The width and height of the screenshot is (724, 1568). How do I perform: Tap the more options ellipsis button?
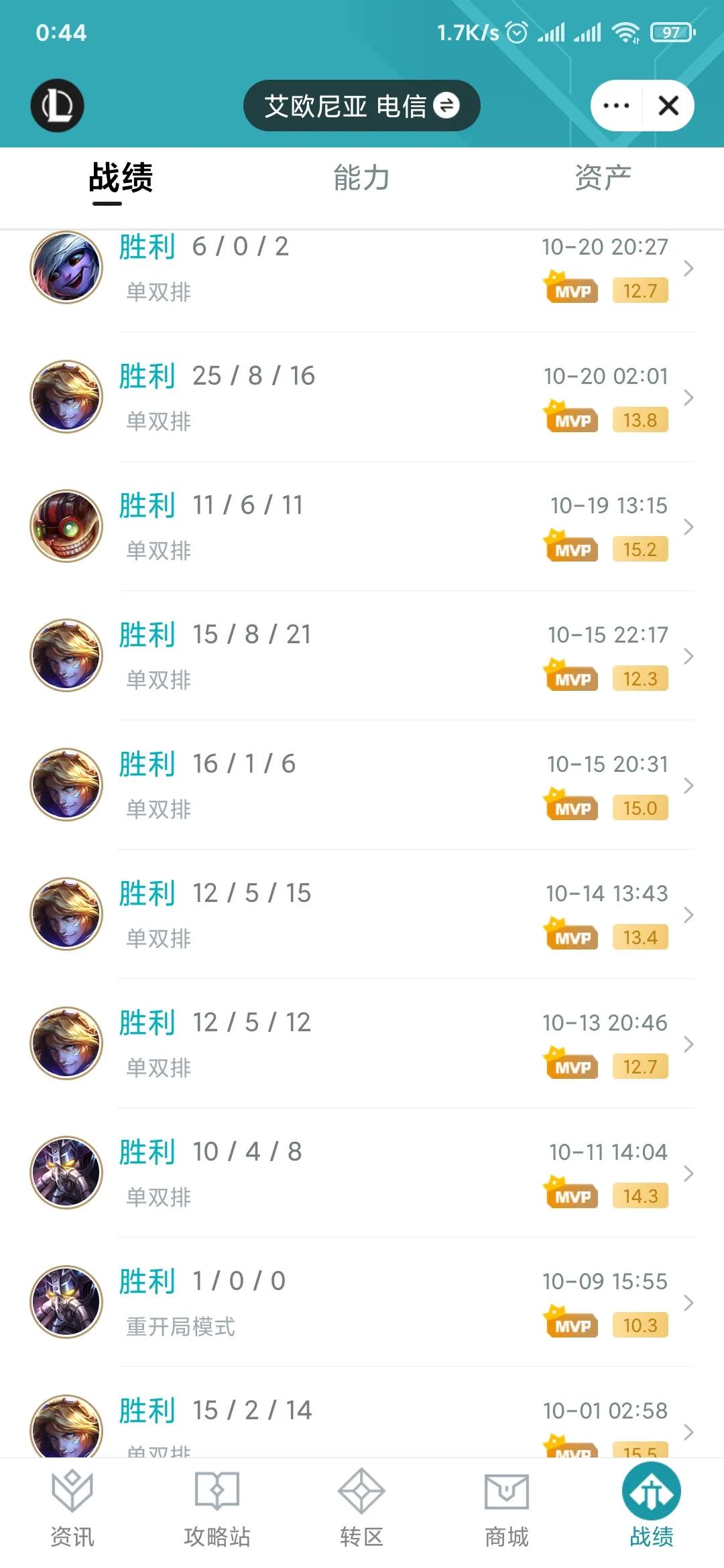(615, 105)
